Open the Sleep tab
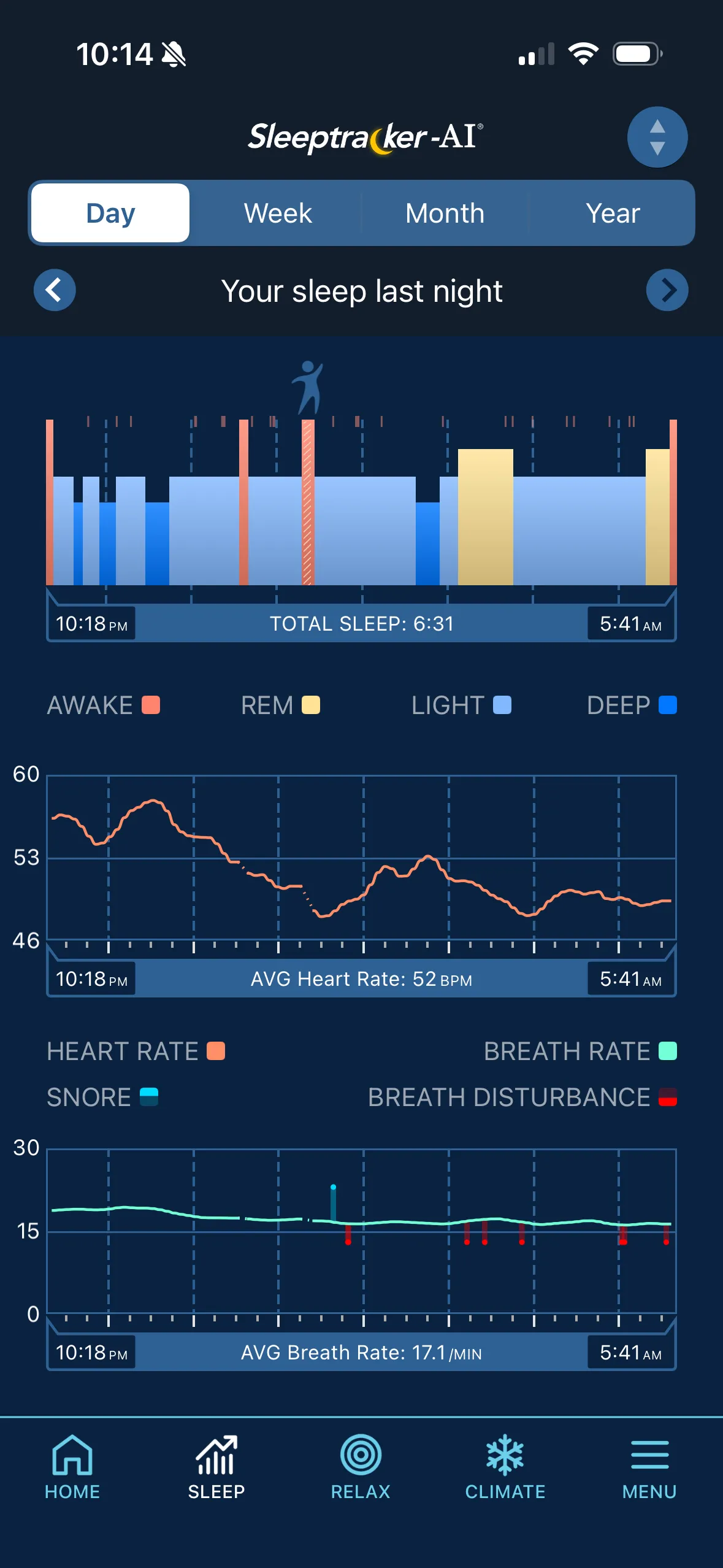The width and height of the screenshot is (723, 1568). point(216,1467)
